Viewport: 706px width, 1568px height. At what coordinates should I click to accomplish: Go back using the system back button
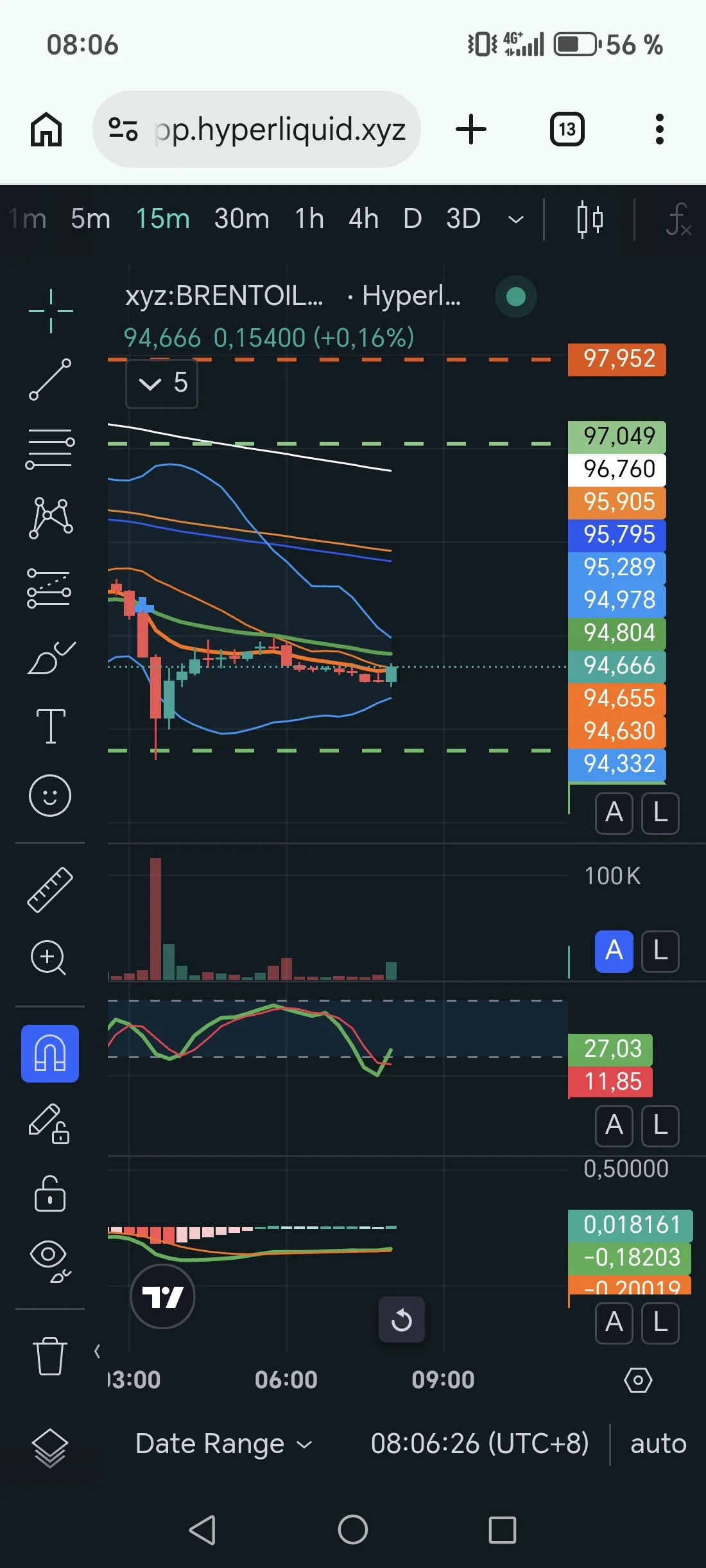tap(203, 1529)
